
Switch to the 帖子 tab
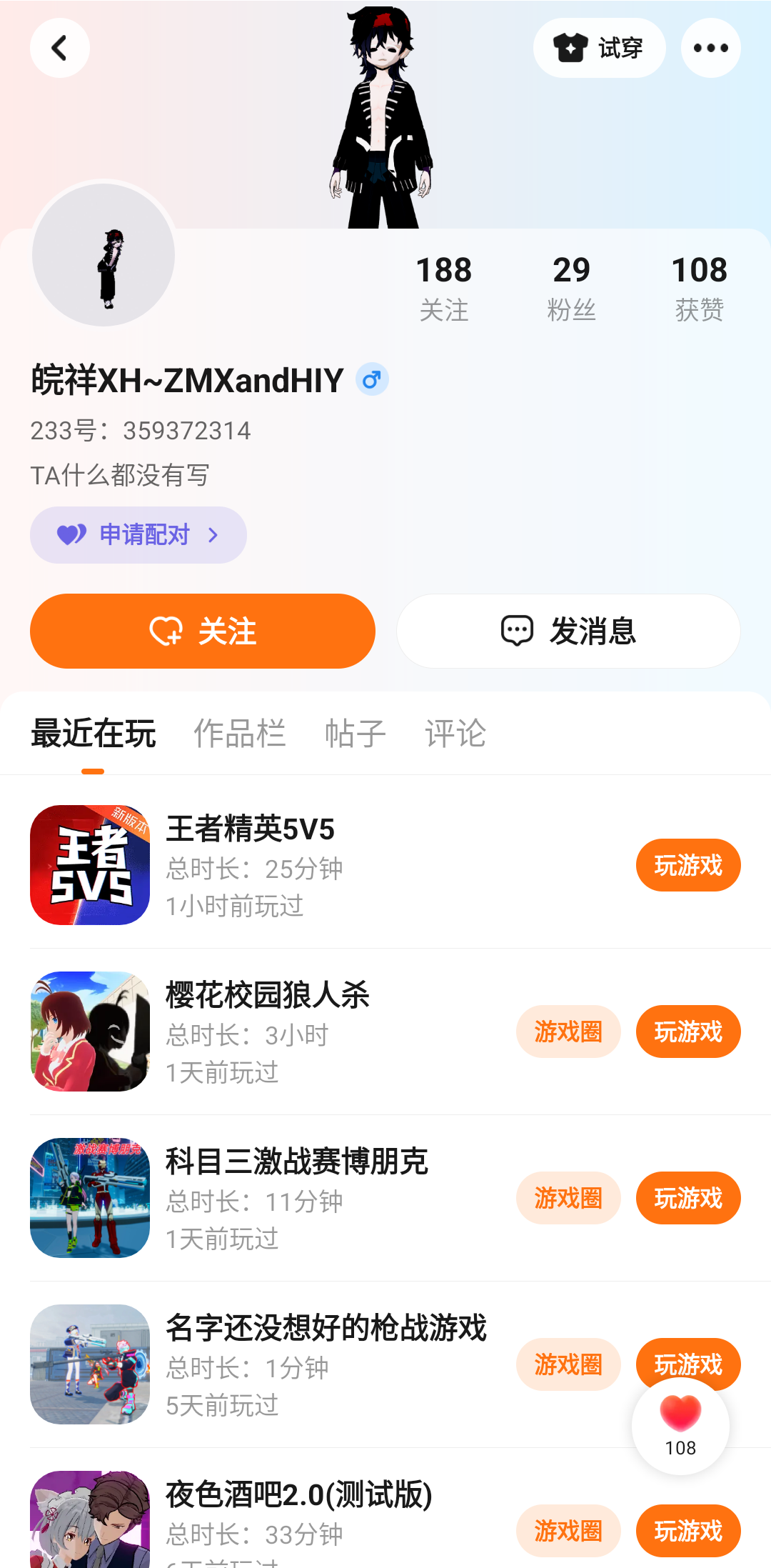tap(355, 734)
